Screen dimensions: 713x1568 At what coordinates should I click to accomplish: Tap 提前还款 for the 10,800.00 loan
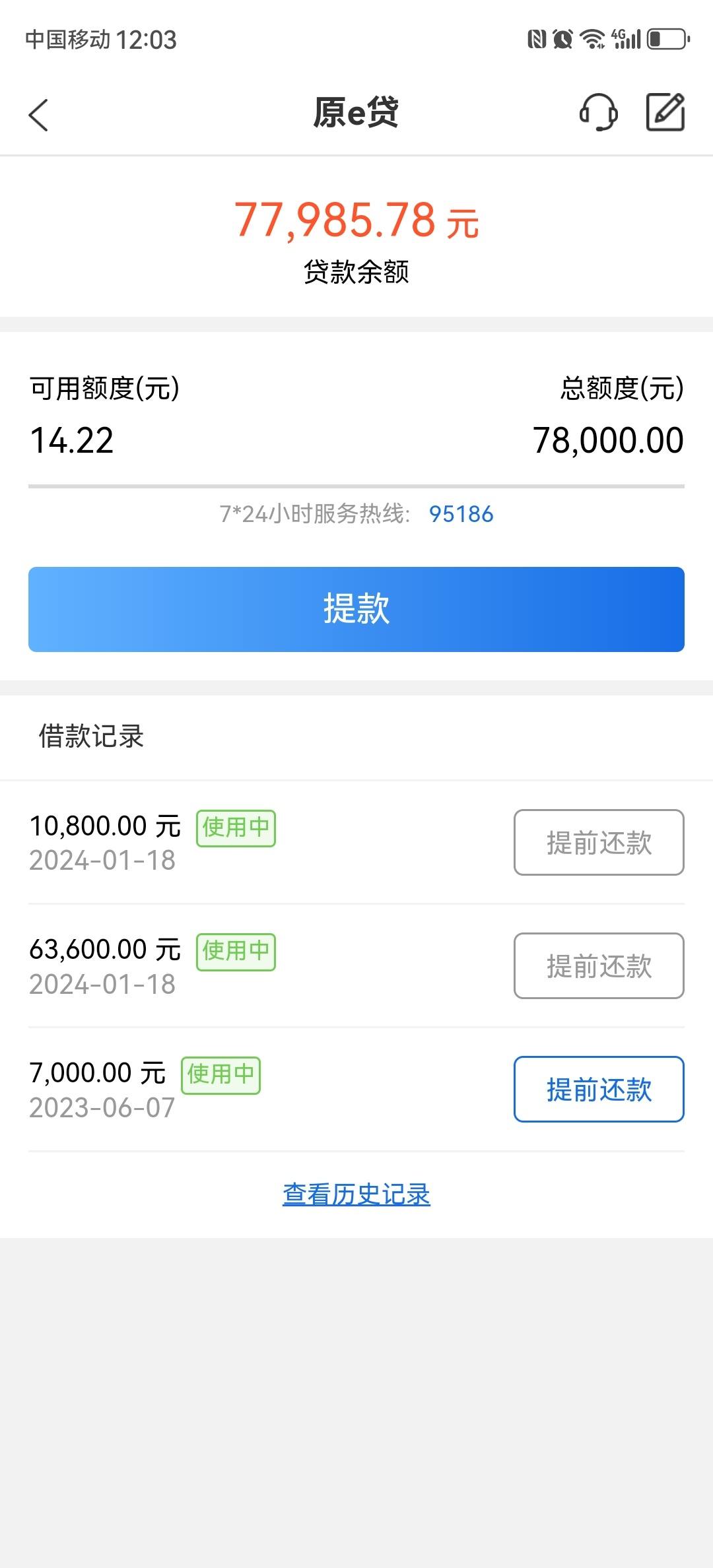[599, 843]
